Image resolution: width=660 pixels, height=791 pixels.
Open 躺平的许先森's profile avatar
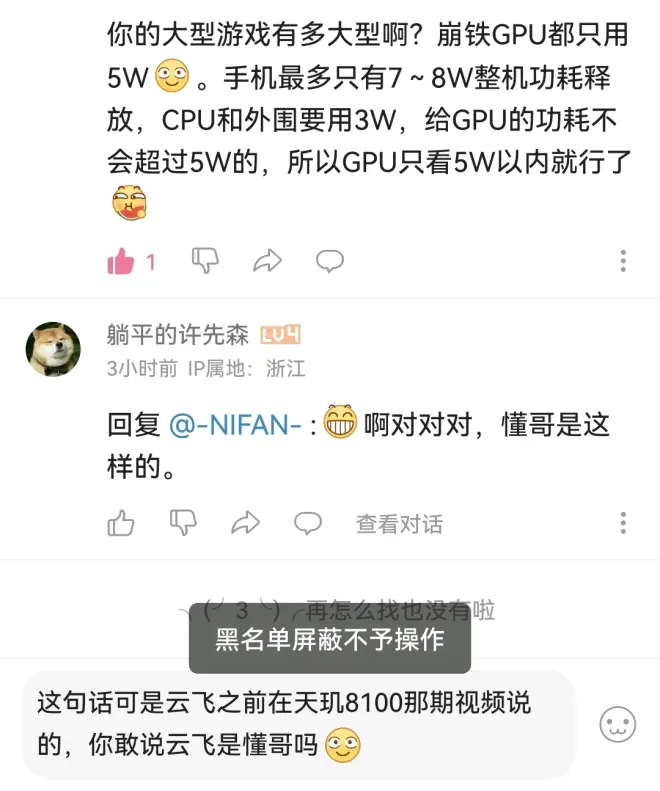click(54, 349)
